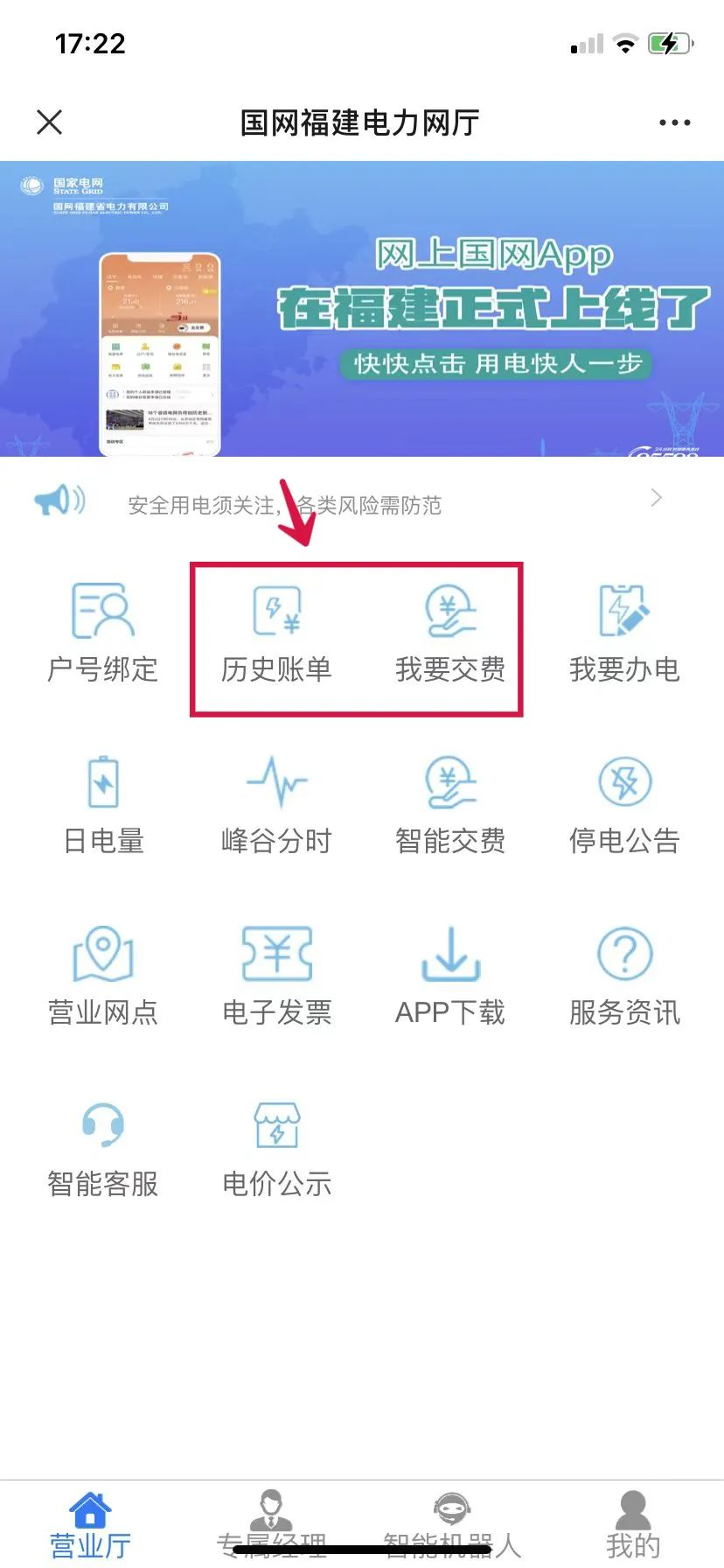Screen dimensions: 724x1568
Task: Open 电子发票 e-invoices
Action: tap(276, 976)
